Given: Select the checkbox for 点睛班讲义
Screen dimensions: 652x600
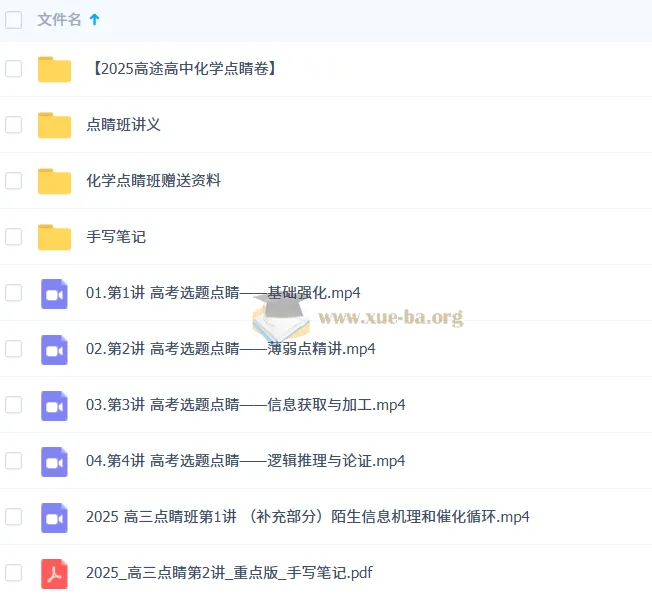Looking at the screenshot, I should (13, 125).
